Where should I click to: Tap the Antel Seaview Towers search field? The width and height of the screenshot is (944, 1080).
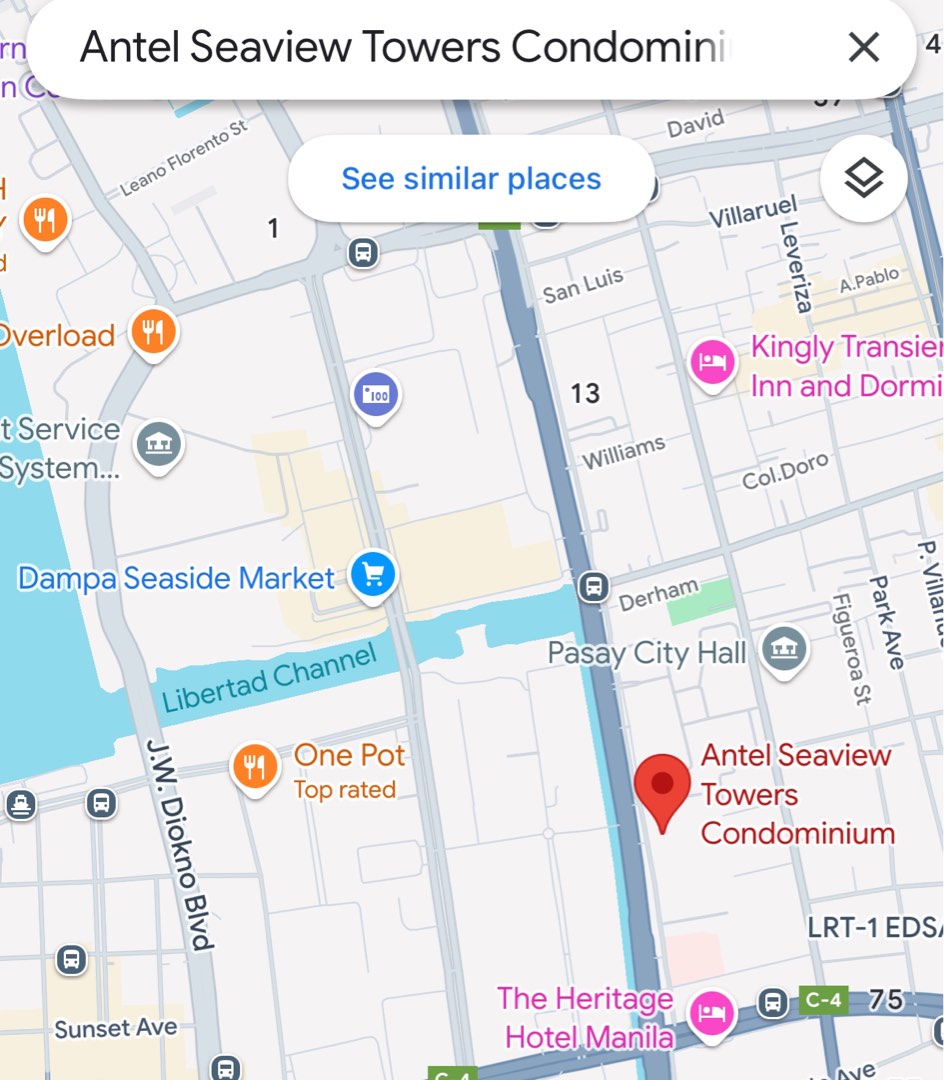point(405,47)
